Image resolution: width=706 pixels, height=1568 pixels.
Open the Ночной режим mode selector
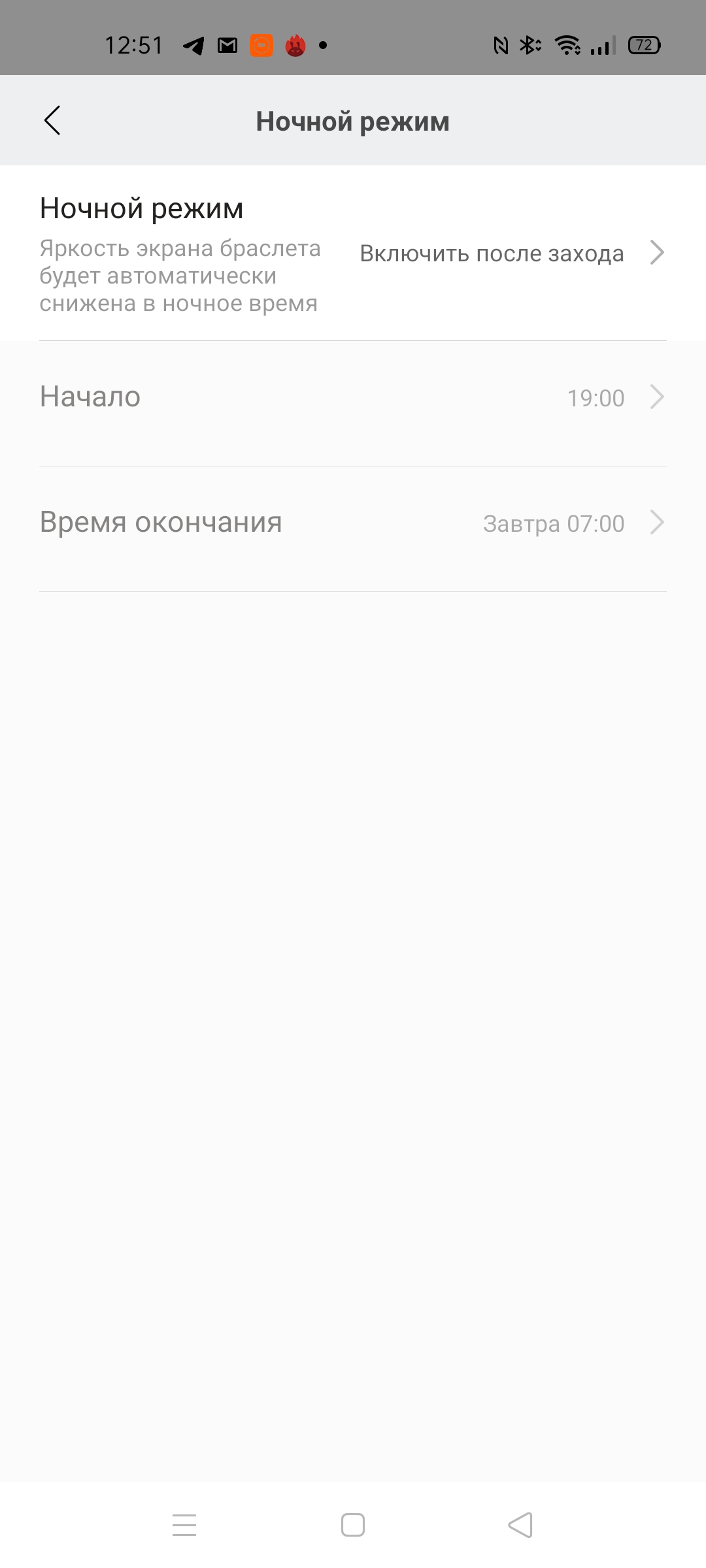(353, 253)
